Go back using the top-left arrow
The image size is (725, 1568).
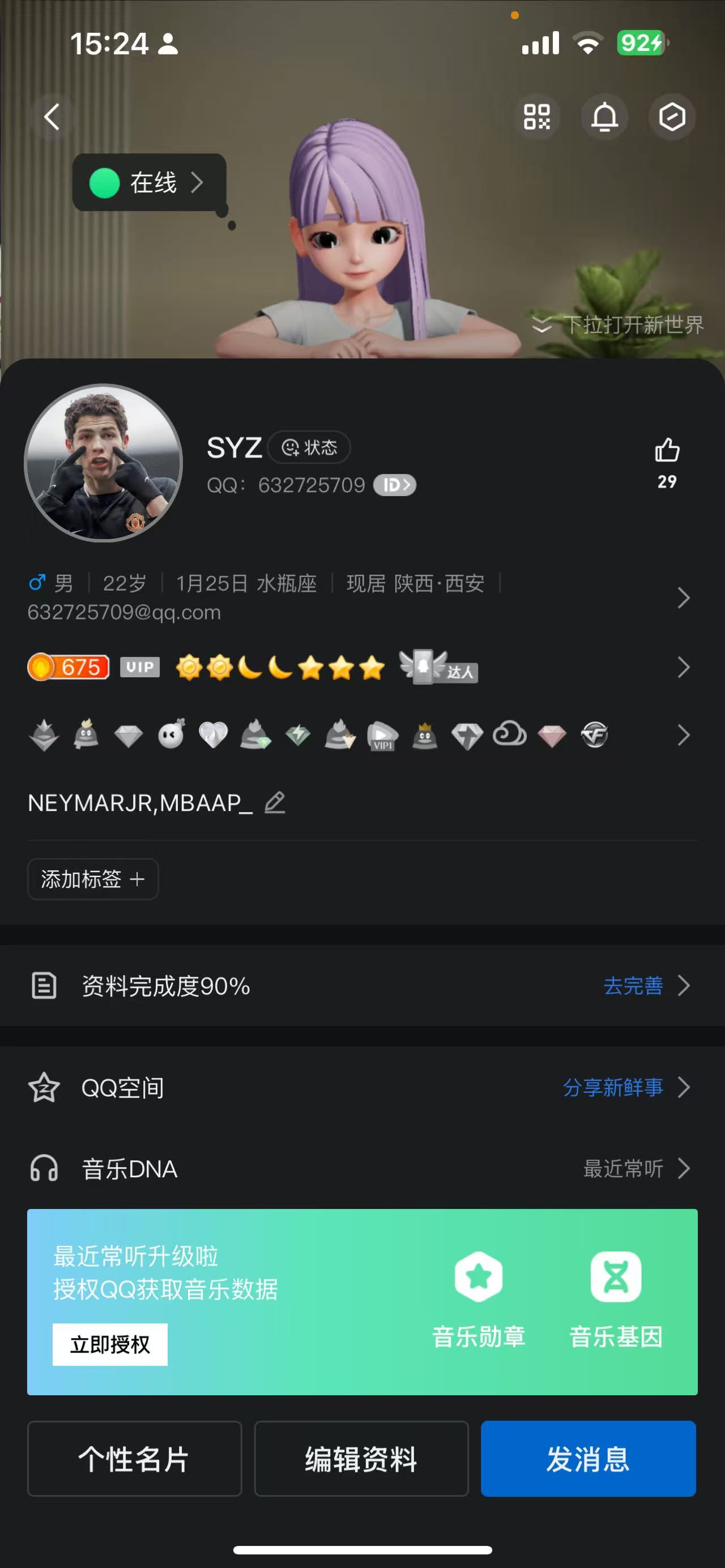[52, 116]
